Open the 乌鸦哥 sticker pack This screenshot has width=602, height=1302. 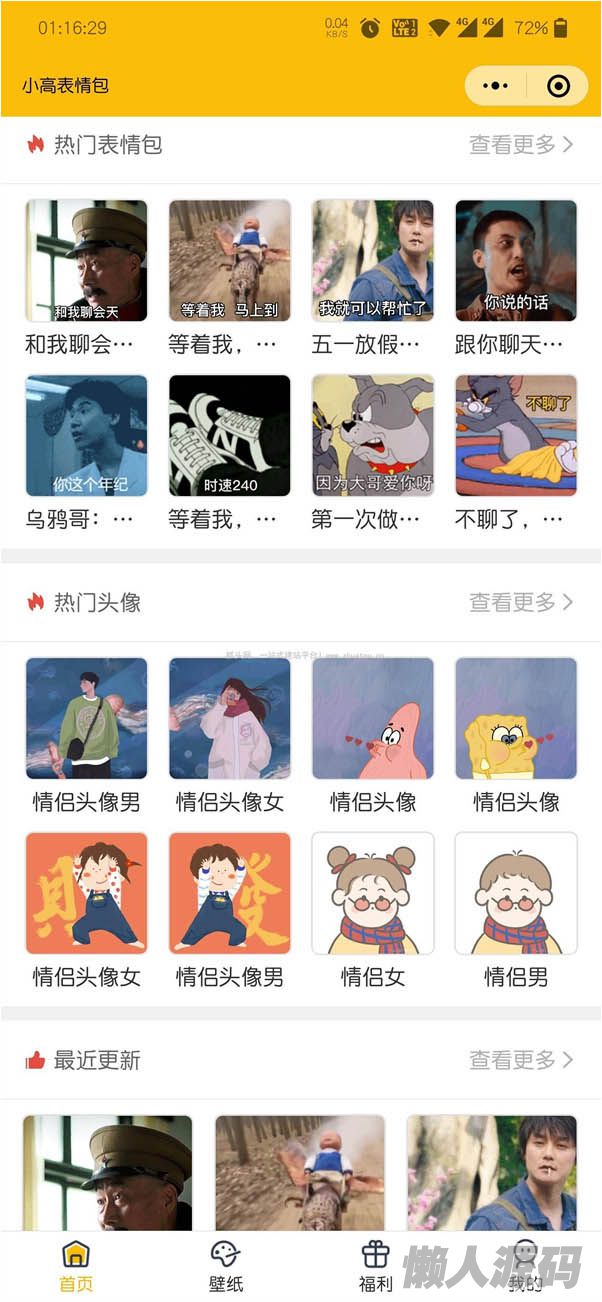(x=86, y=436)
